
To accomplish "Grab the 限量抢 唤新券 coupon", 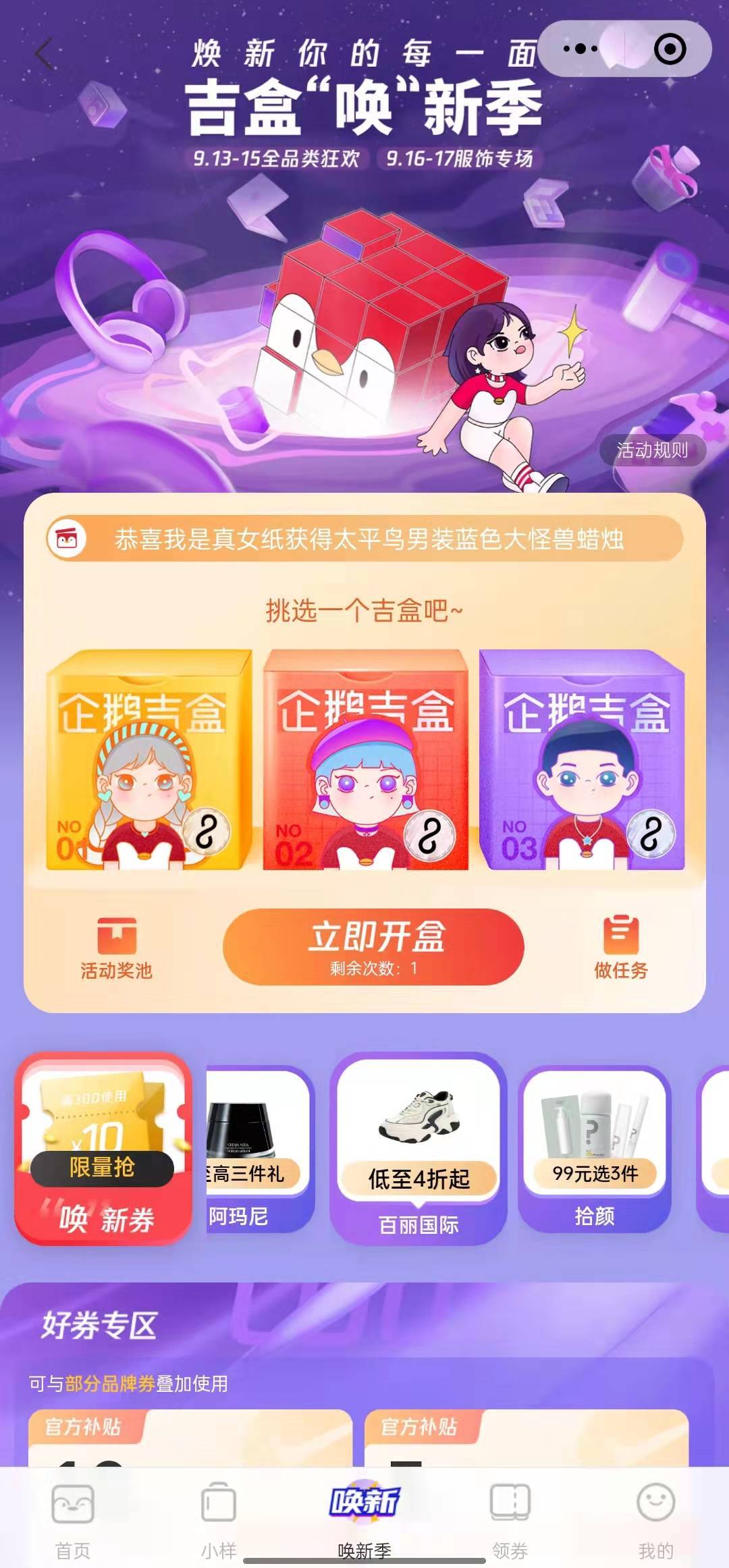I will point(103,1149).
